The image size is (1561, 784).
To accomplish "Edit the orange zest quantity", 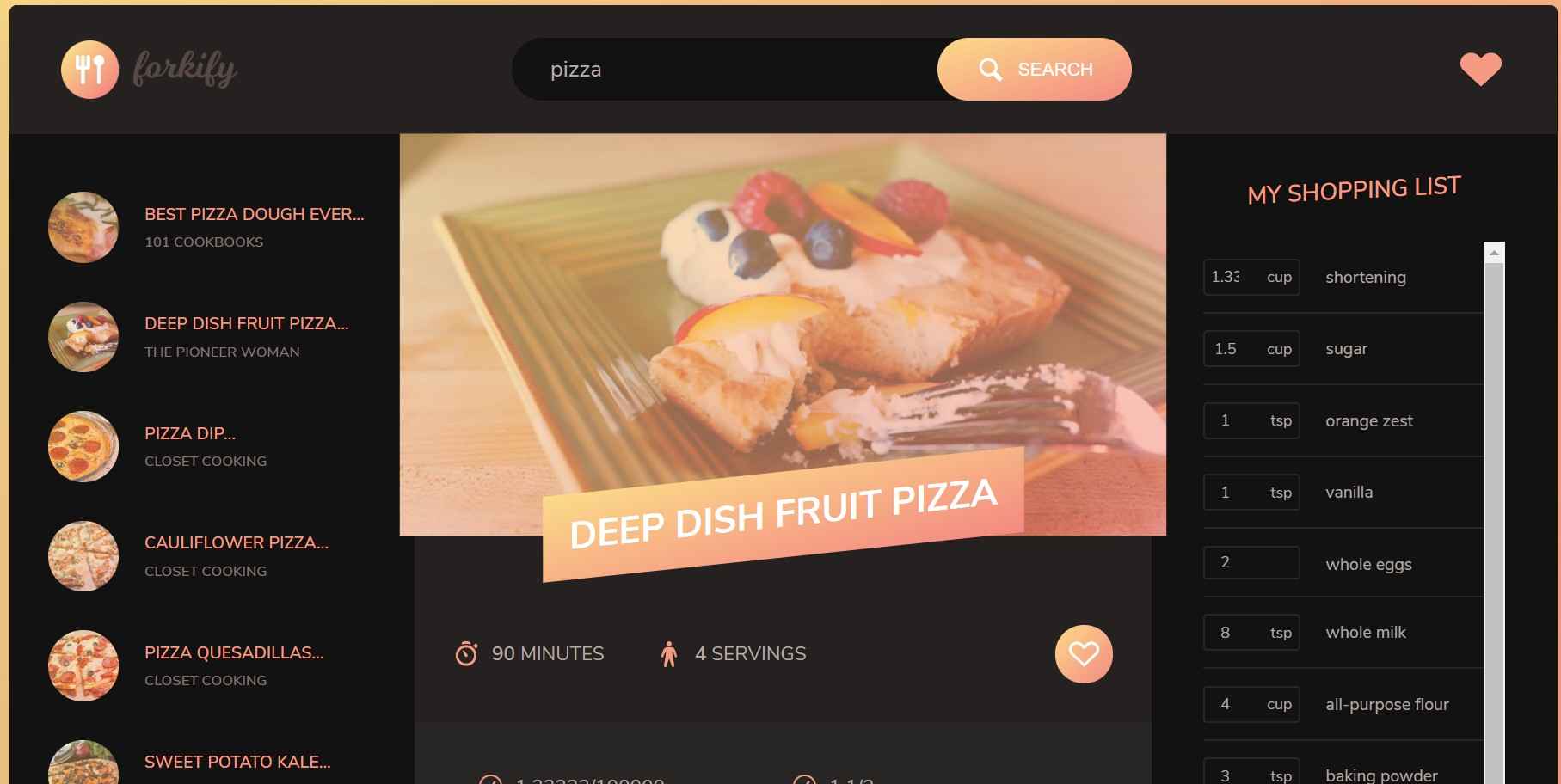I will pos(1226,420).
